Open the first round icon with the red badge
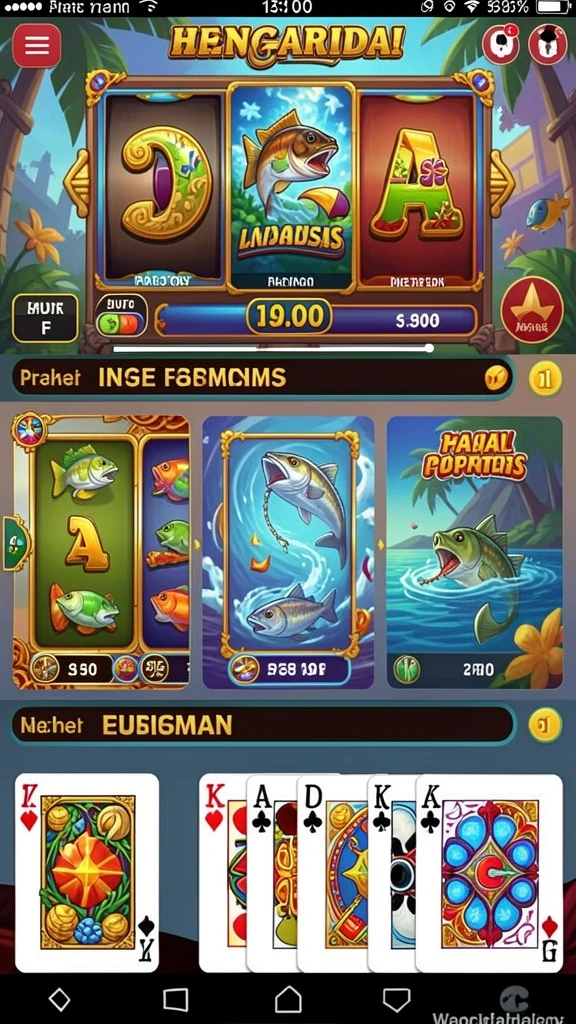Screen dimensions: 576x1024 pyautogui.click(x=500, y=45)
